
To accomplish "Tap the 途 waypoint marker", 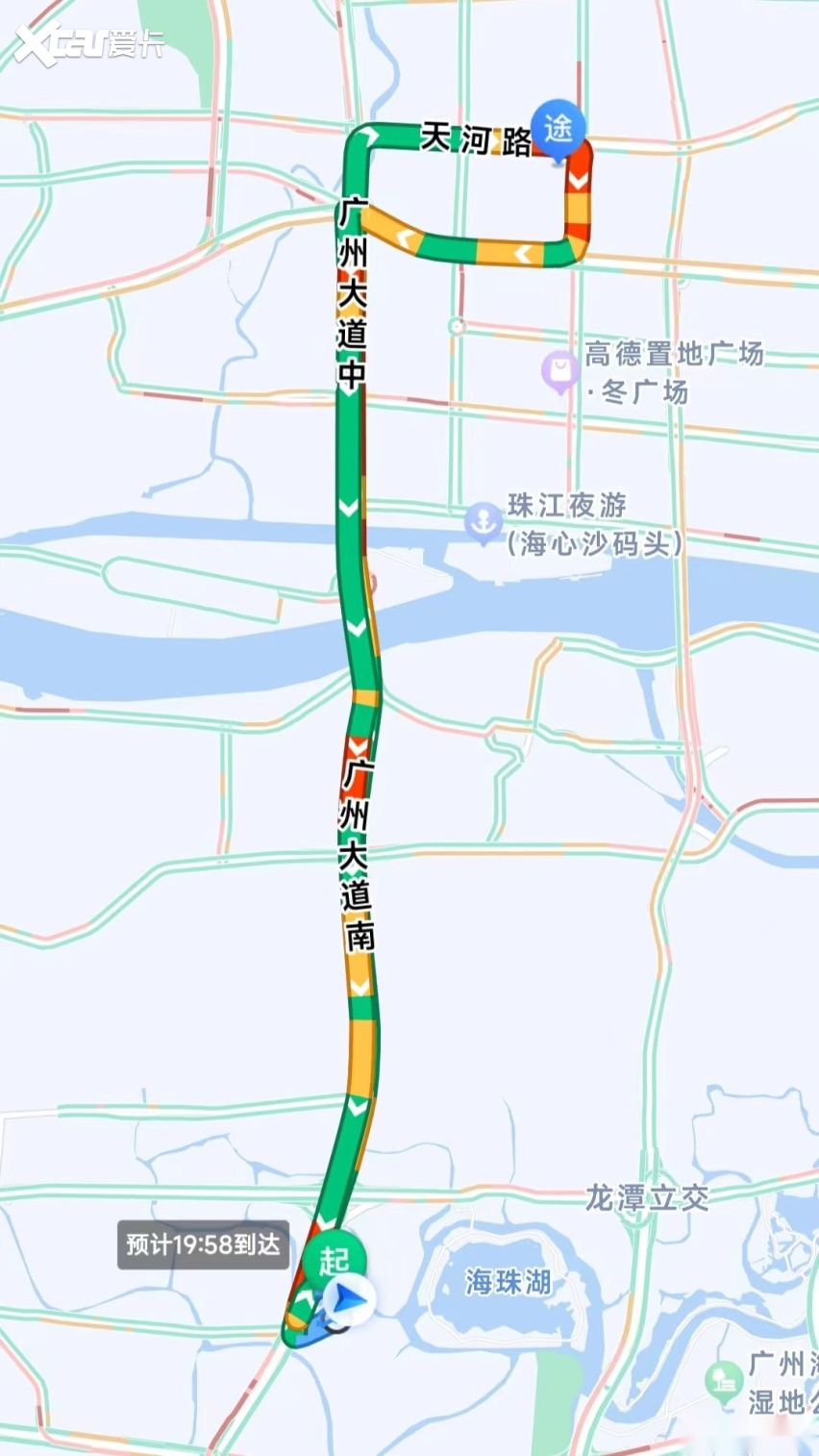I will click(558, 126).
